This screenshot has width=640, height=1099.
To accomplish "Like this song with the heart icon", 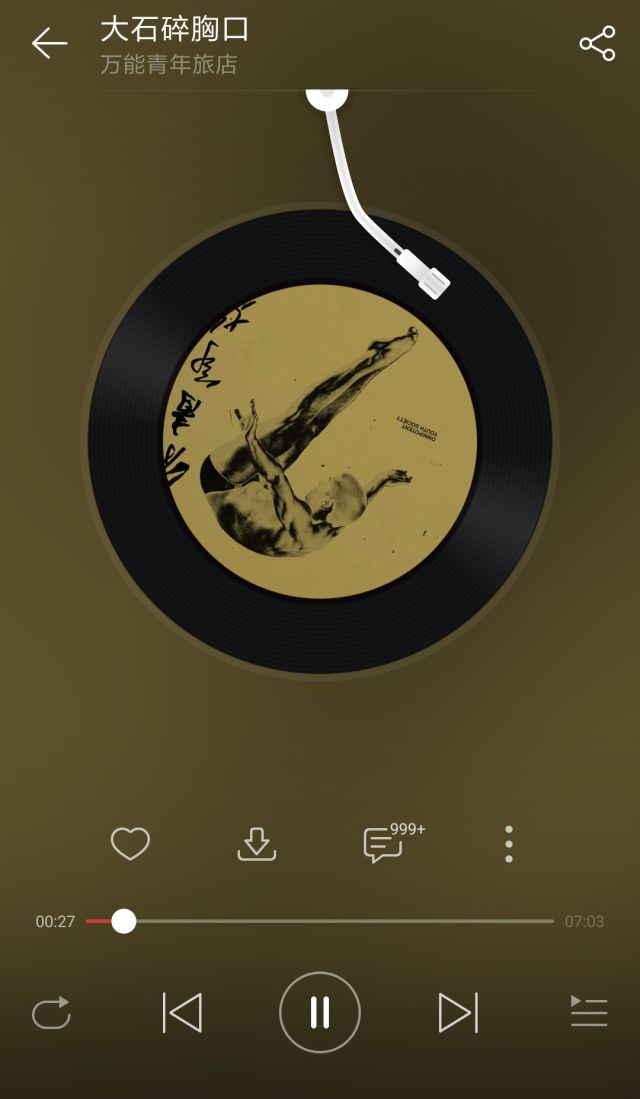I will pyautogui.click(x=130, y=843).
